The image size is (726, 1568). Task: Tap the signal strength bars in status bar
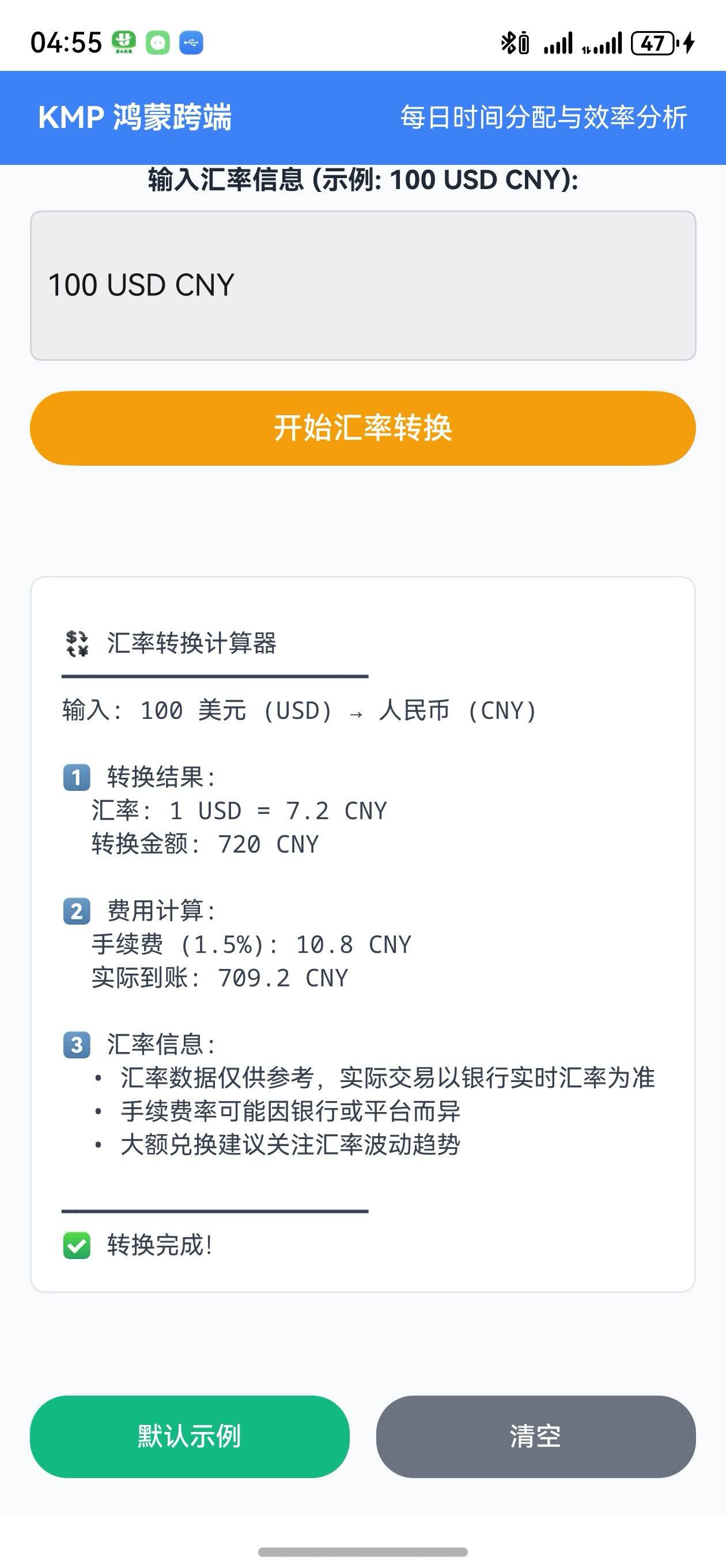coord(559,42)
